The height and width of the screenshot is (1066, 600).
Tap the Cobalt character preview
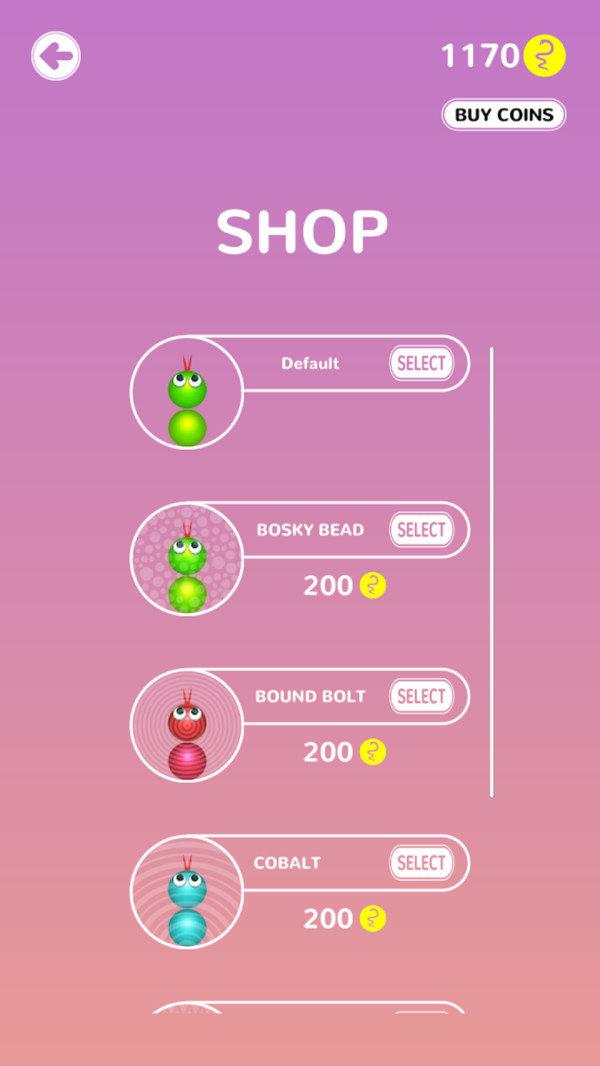pyautogui.click(x=187, y=893)
